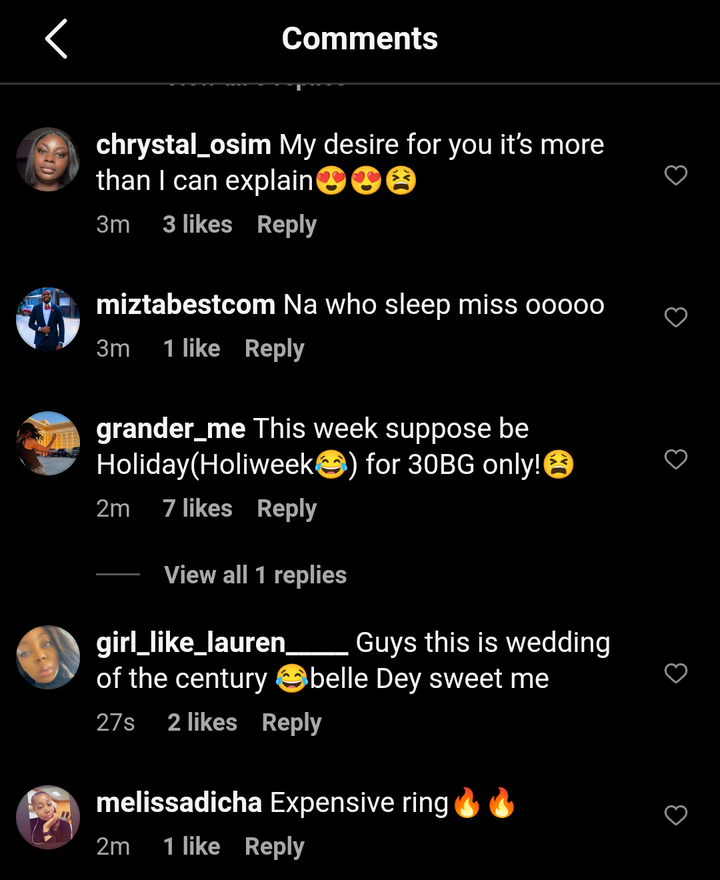Reply to girl_like_lauren's comment
This screenshot has width=720, height=880.
(291, 723)
